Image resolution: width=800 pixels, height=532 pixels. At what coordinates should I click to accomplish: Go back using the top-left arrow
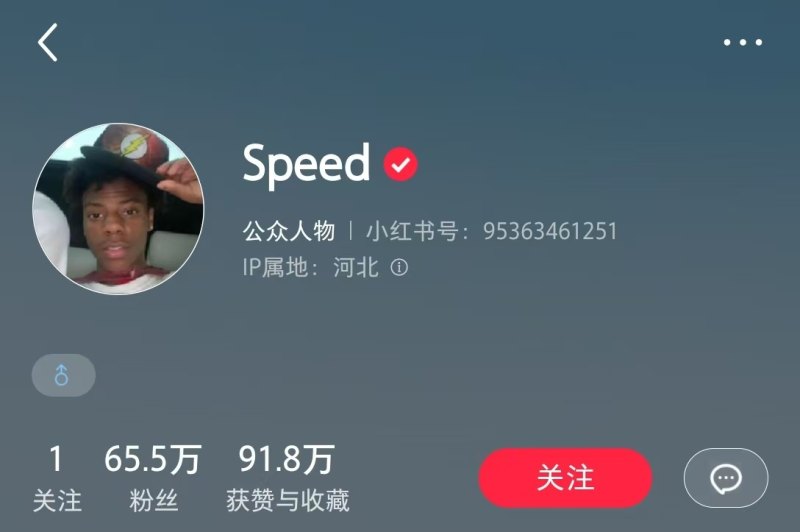point(48,43)
